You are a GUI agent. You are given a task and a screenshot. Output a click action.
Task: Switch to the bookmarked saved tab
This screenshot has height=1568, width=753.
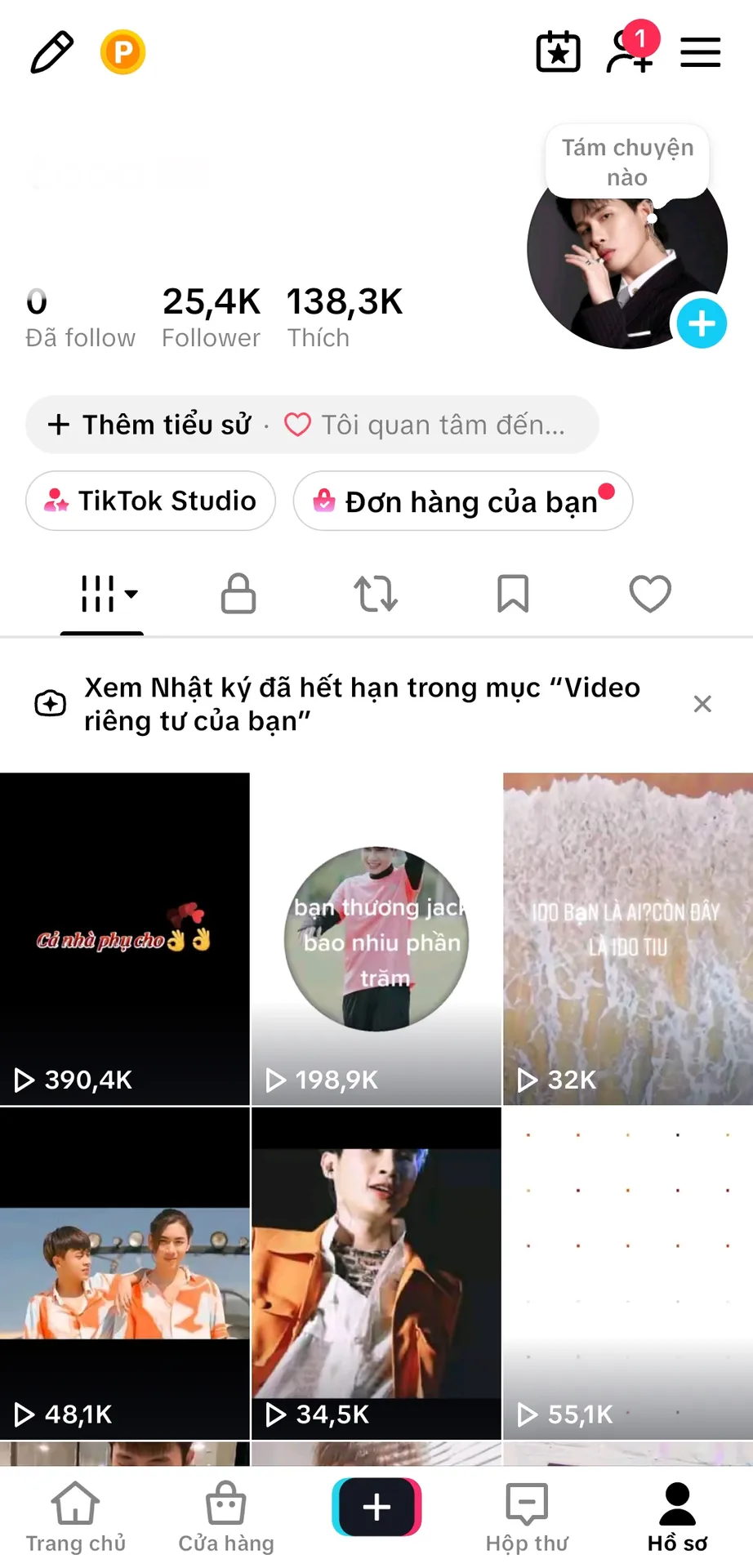pyautogui.click(x=513, y=594)
